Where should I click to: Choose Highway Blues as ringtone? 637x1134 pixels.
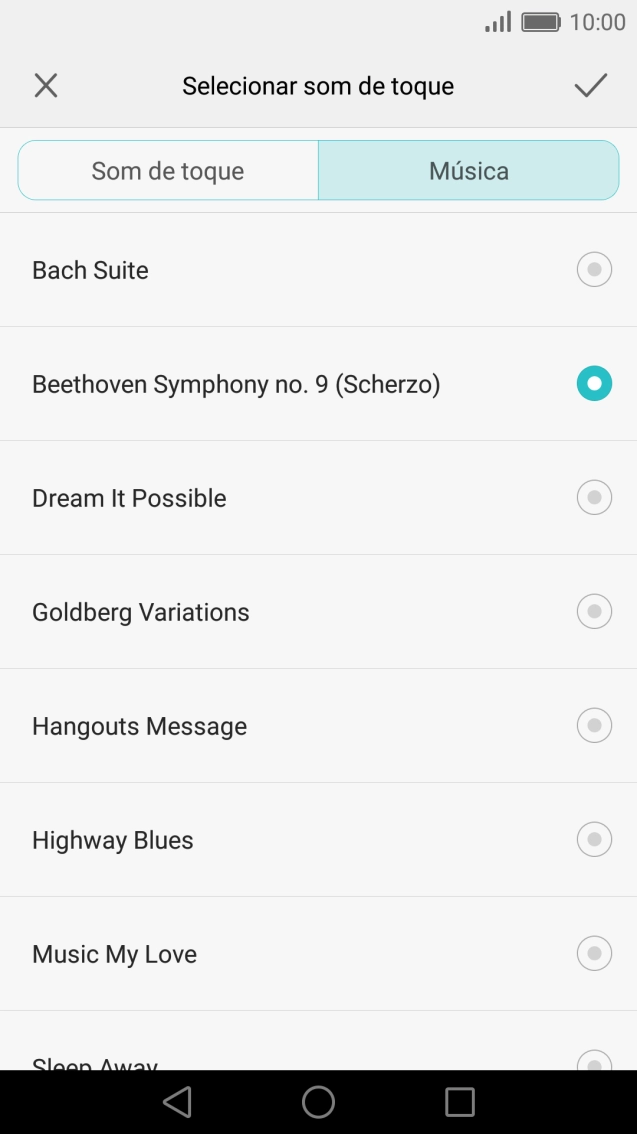(x=594, y=840)
